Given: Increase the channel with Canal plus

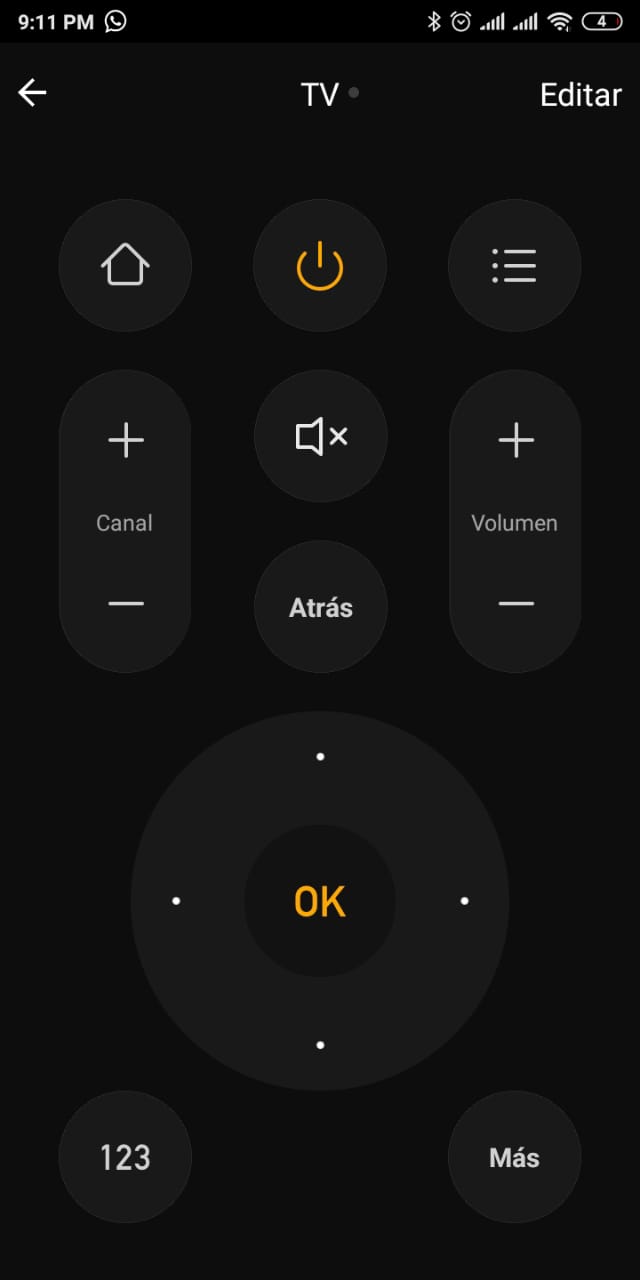Looking at the screenshot, I should [126, 440].
